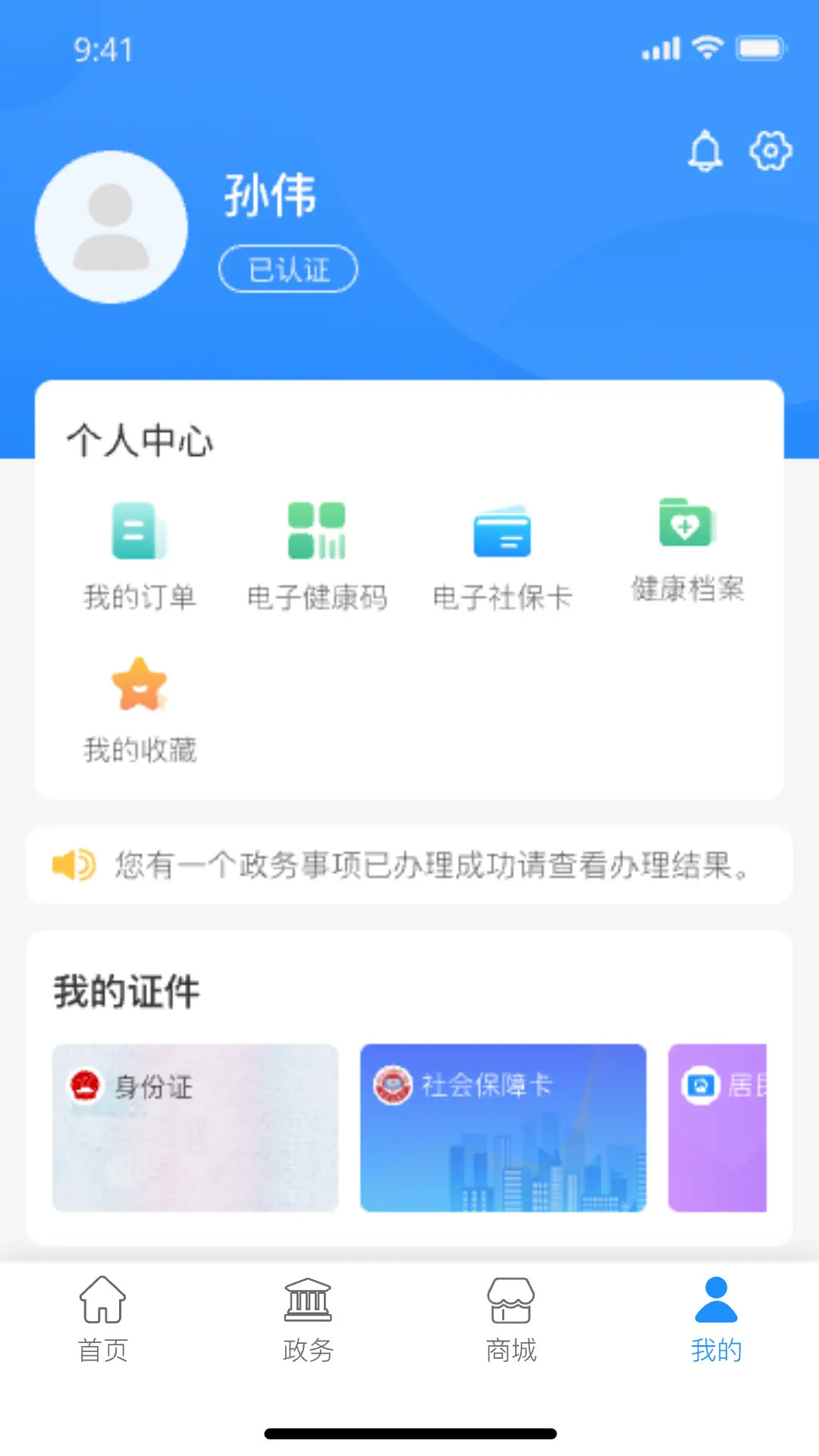This screenshot has height=1456, width=819.
Task: Open the 社会保障卡 card thumbnail
Action: point(503,1130)
